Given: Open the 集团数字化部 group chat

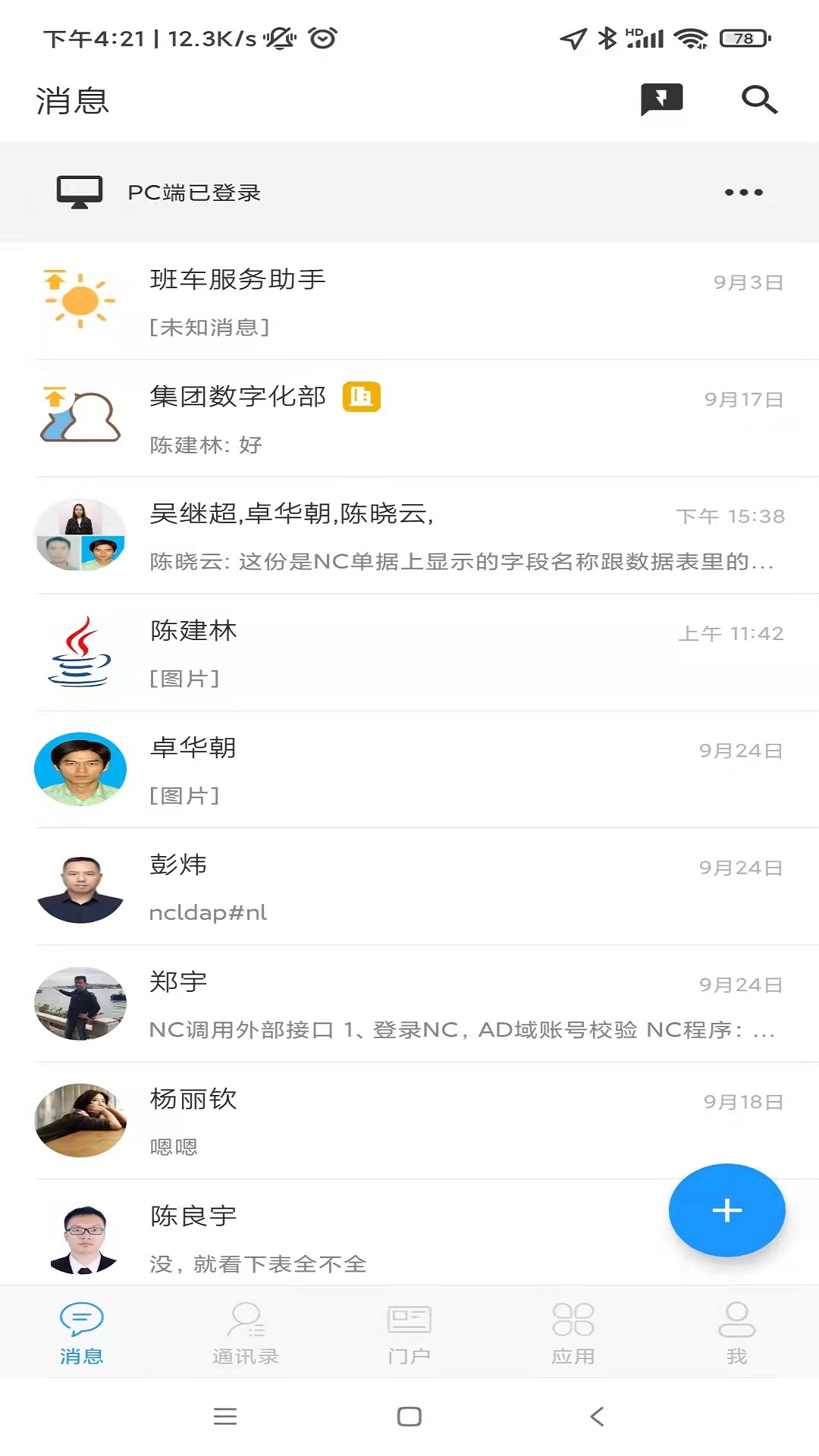Looking at the screenshot, I should (409, 419).
